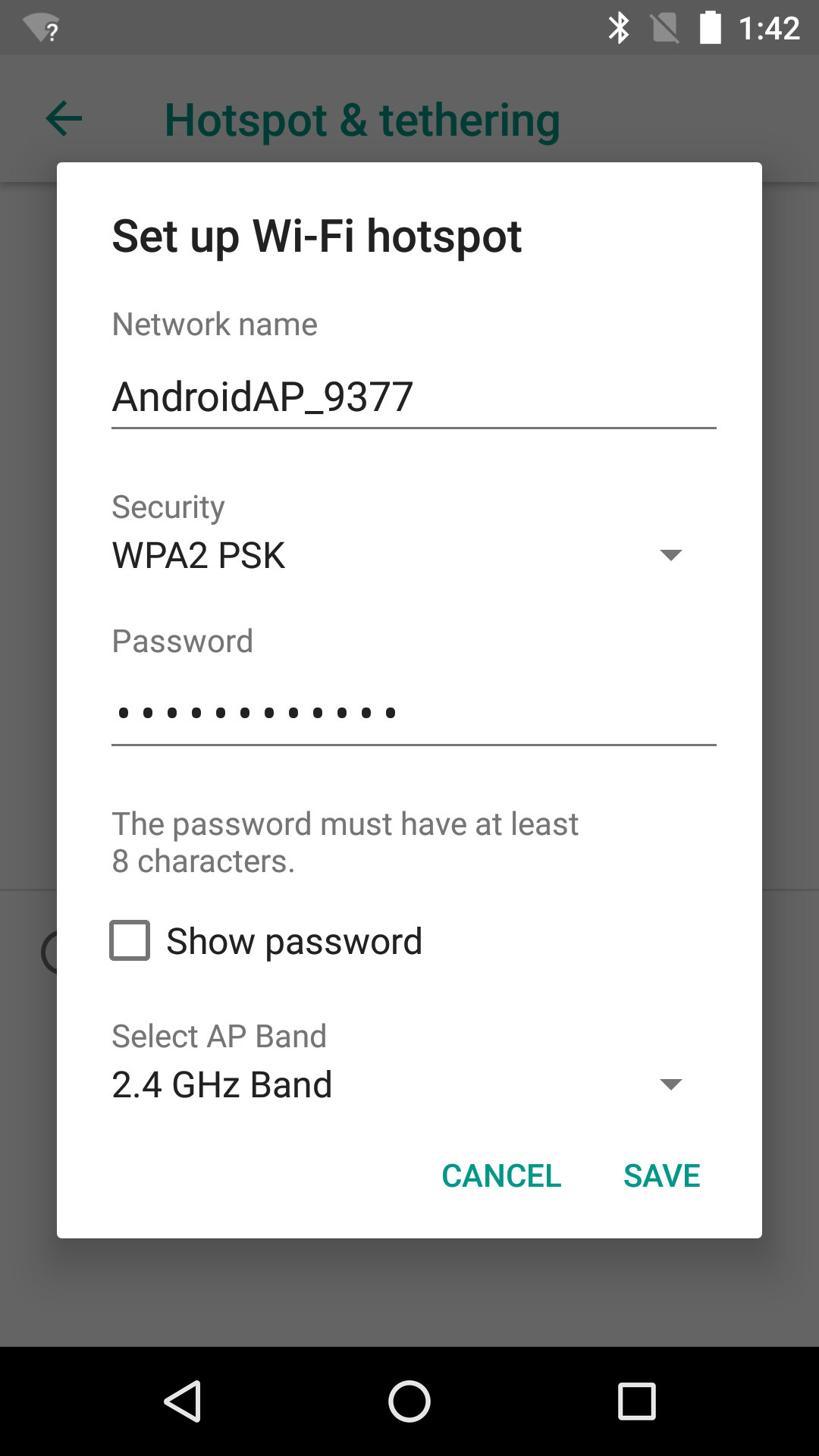Enable the Show password checkbox

coord(129,941)
